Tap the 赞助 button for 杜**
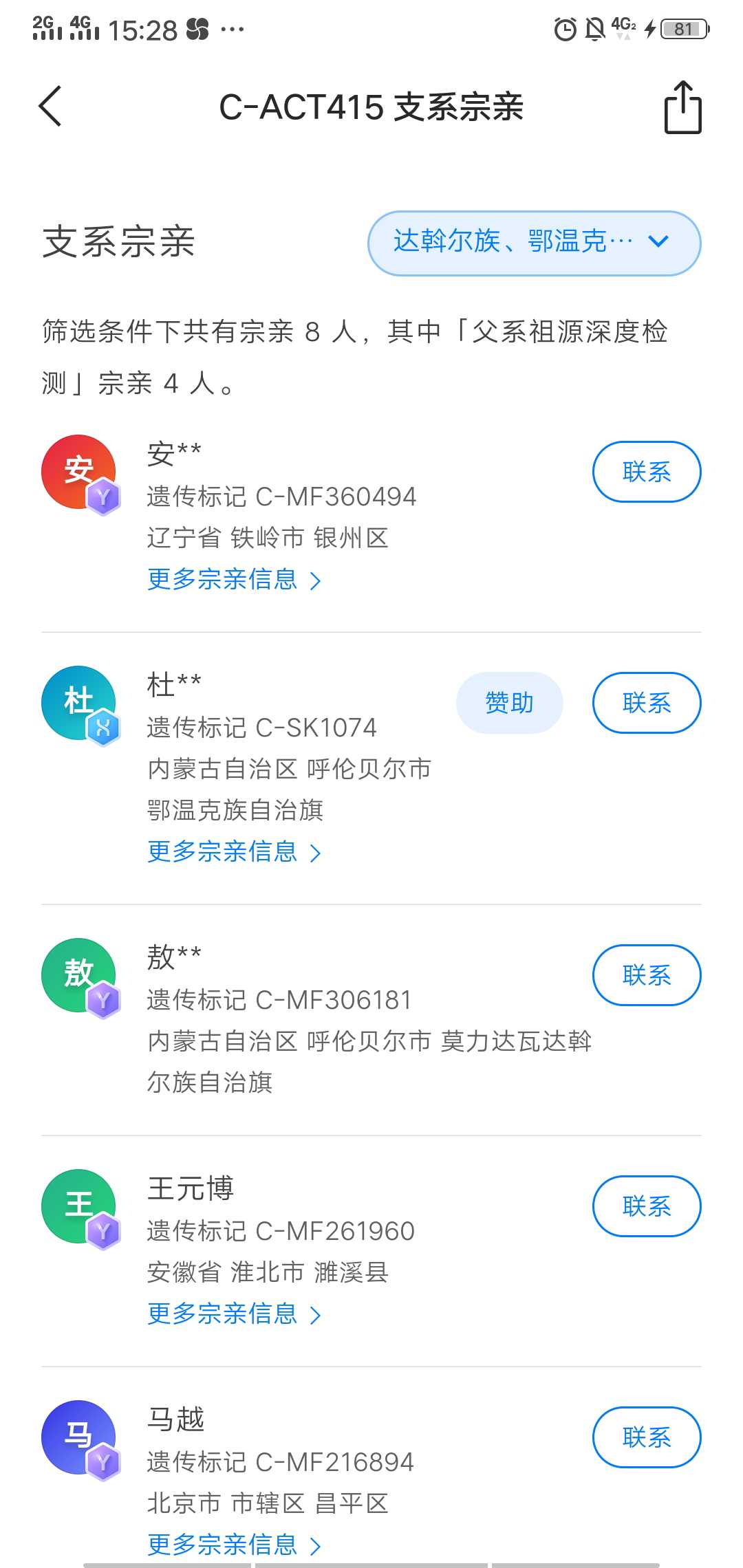The image size is (743, 1568). coord(510,703)
